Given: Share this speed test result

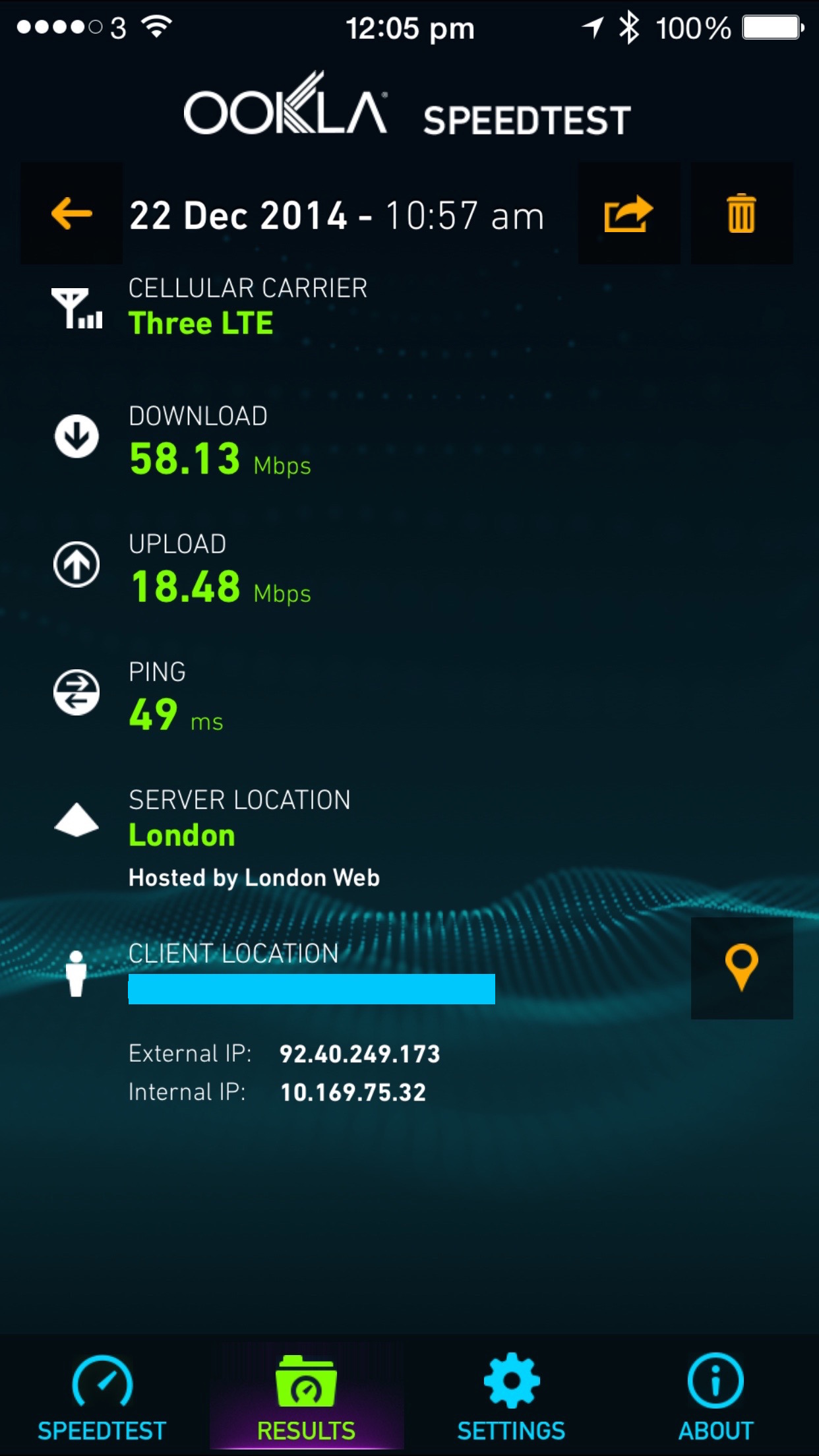Looking at the screenshot, I should click(629, 214).
